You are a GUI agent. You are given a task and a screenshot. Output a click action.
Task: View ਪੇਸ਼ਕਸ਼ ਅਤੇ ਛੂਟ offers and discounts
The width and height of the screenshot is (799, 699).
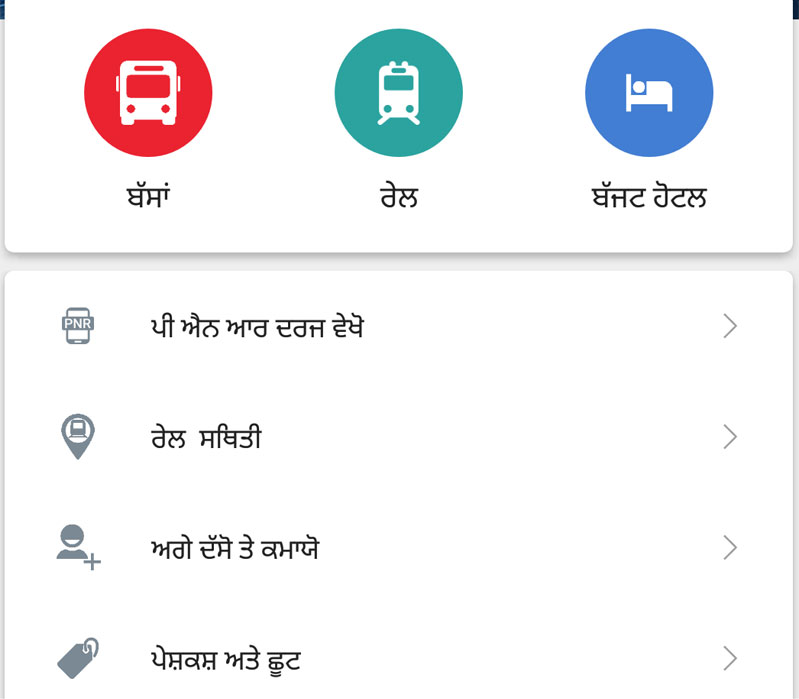398,659
